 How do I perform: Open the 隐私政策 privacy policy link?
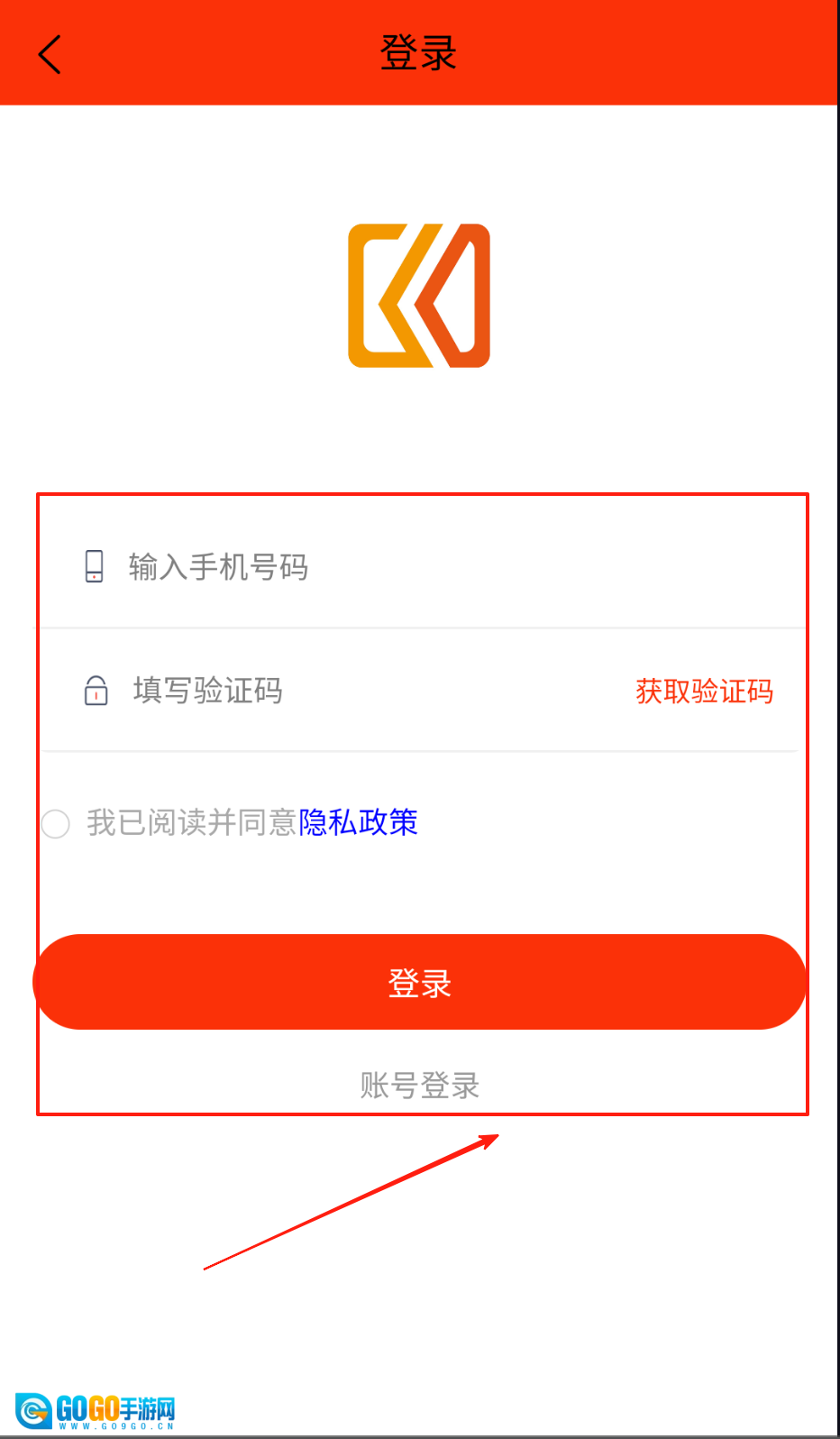pos(358,822)
